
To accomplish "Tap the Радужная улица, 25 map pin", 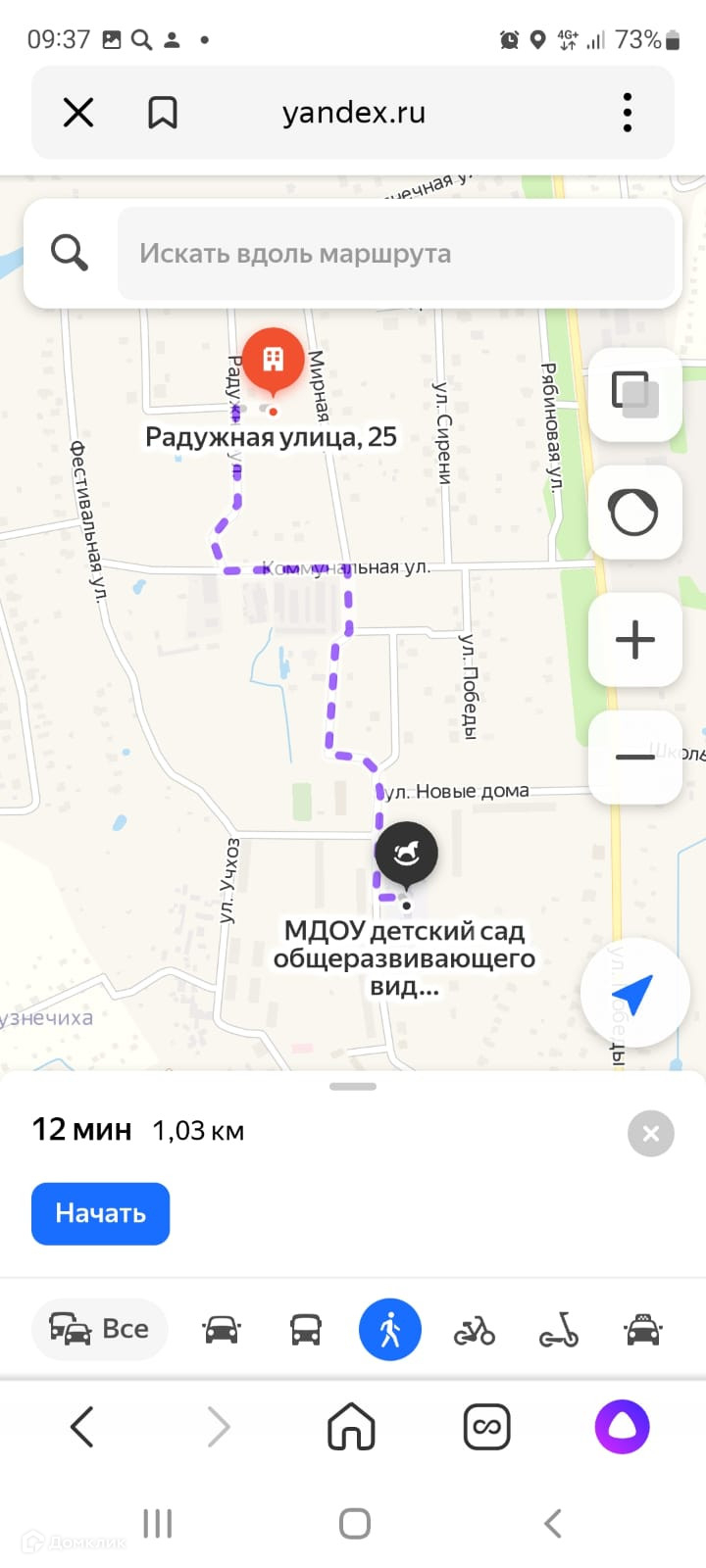I will point(273,360).
